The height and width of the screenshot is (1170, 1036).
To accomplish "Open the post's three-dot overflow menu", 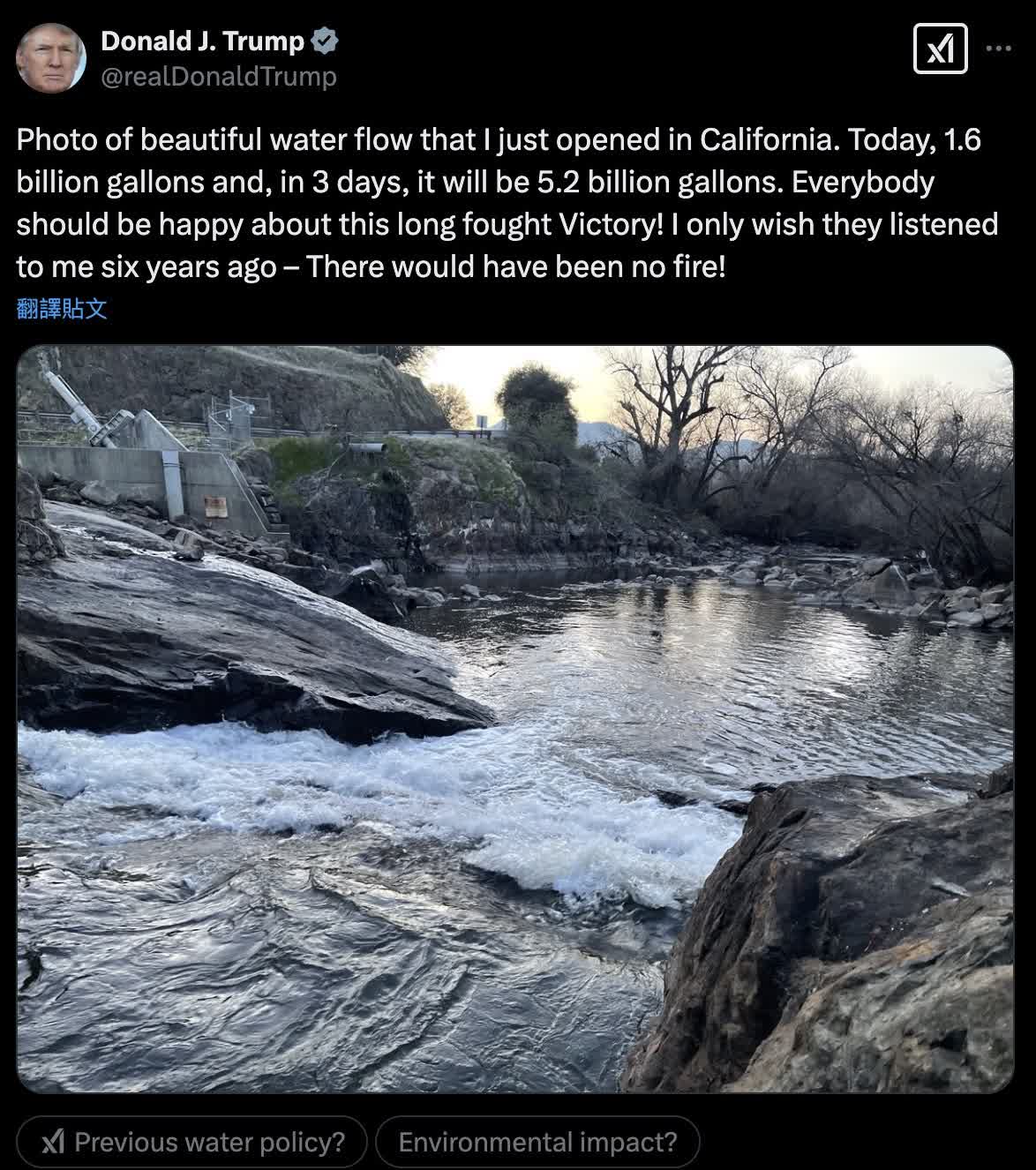I will coord(998,49).
